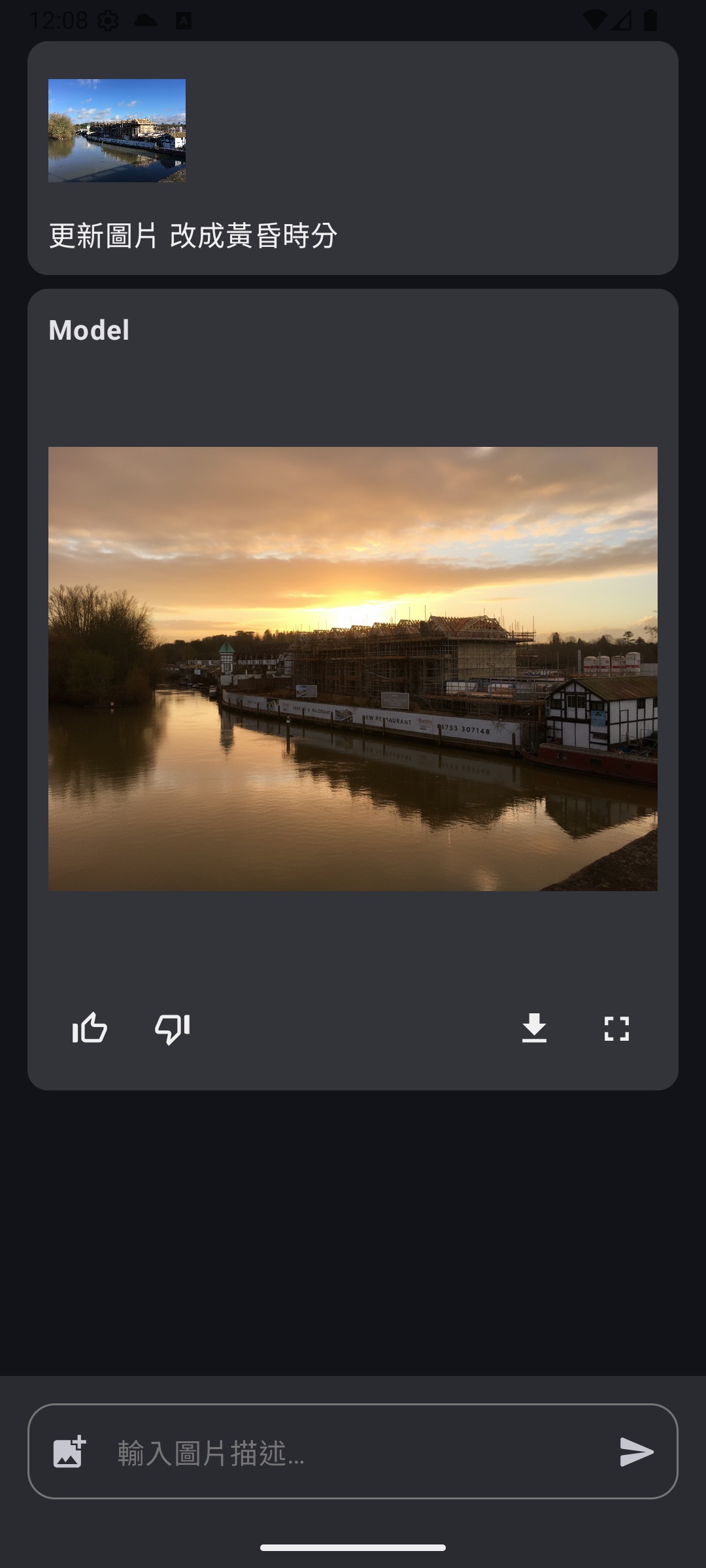Viewport: 706px width, 1568px height.
Task: Like the generated sunset image
Action: 91,1028
